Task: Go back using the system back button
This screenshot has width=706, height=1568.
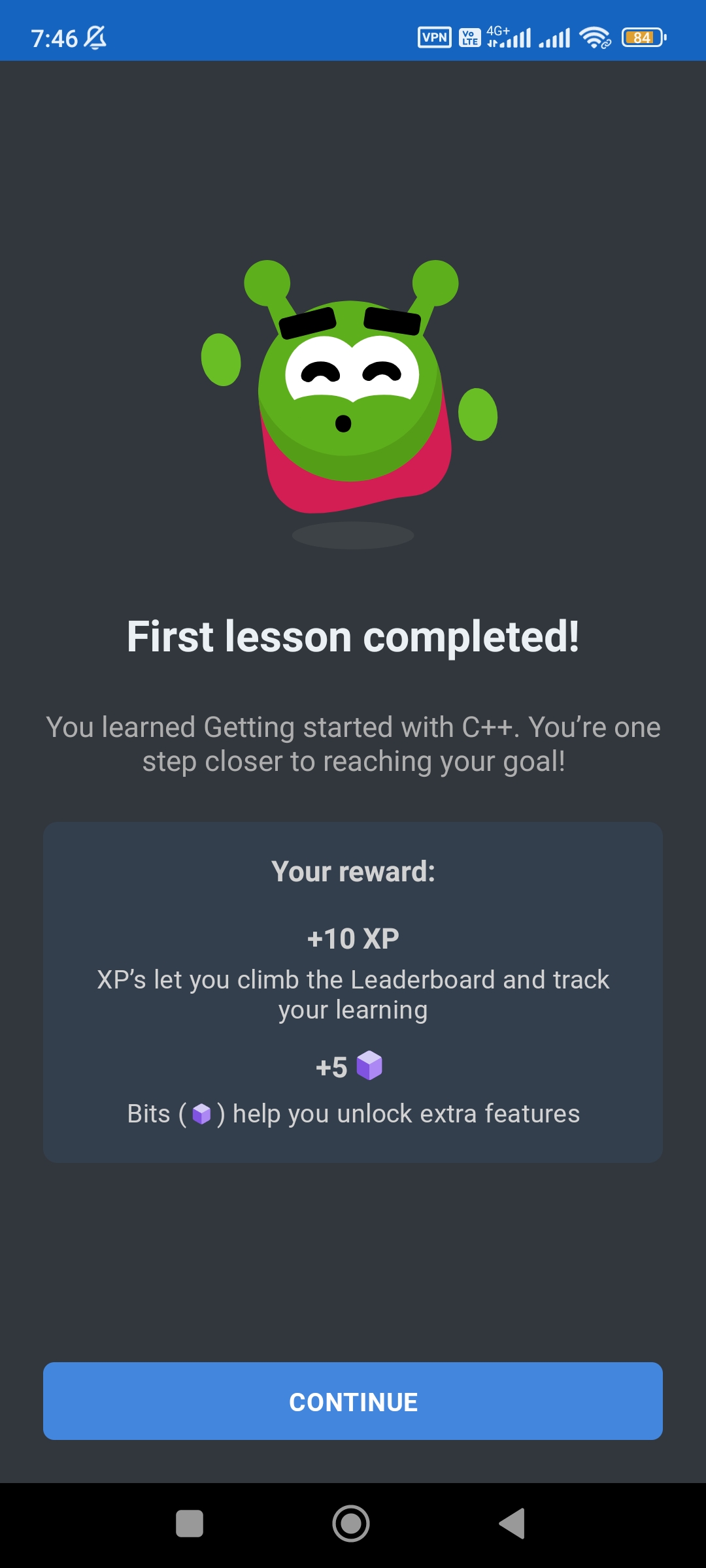Action: (x=513, y=1524)
